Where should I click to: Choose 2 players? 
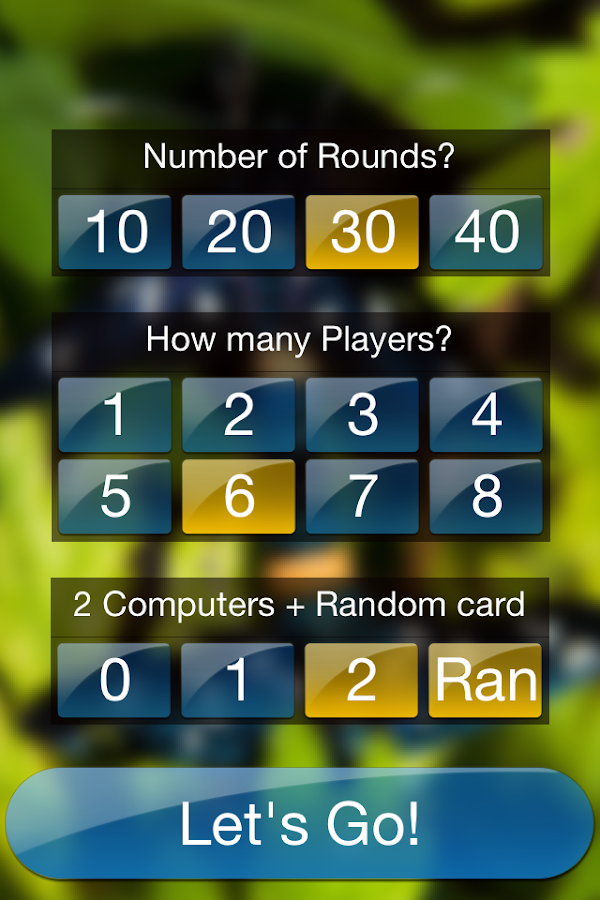click(x=238, y=415)
